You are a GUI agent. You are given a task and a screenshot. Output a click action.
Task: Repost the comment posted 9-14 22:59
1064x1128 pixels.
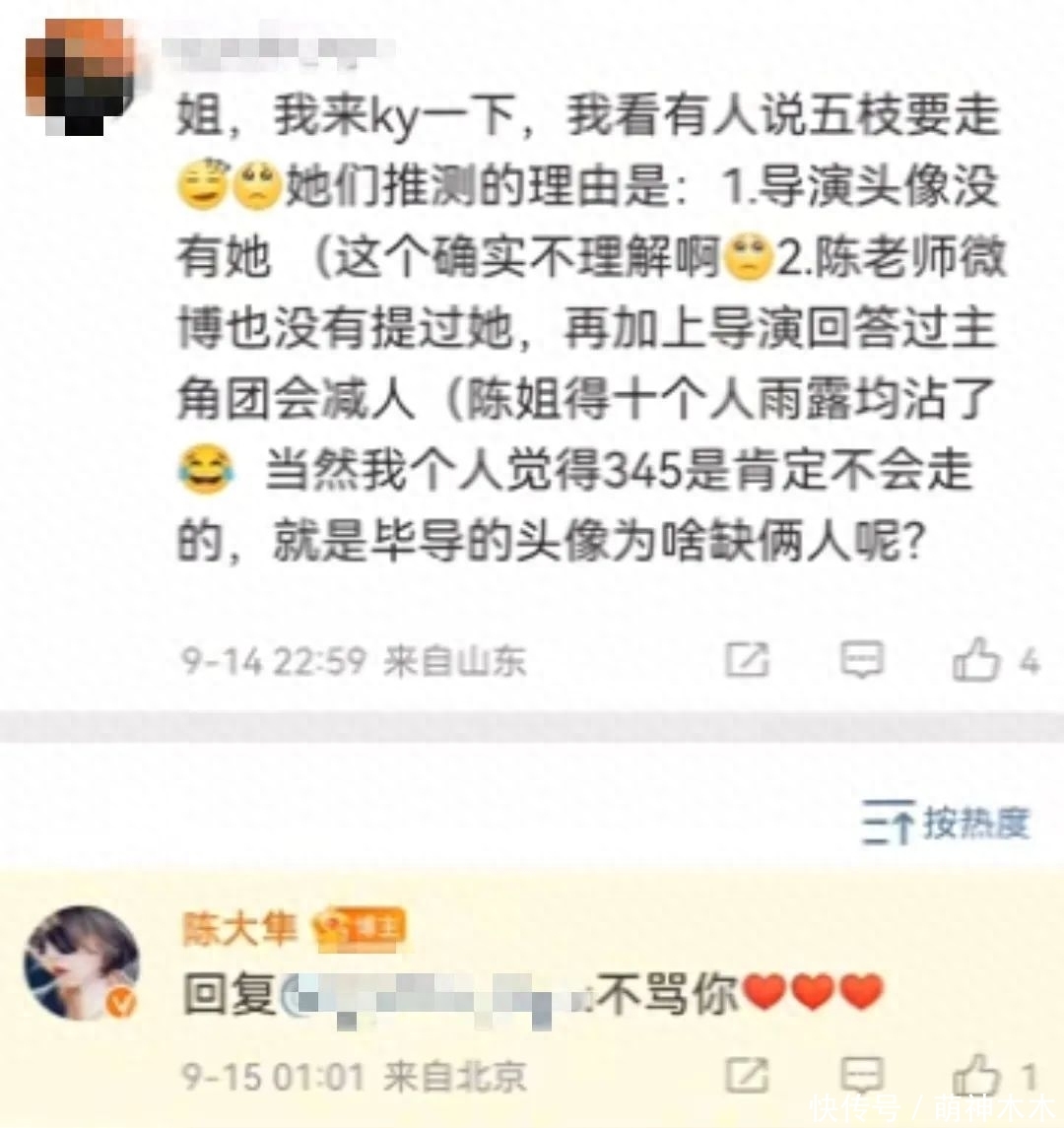click(747, 660)
